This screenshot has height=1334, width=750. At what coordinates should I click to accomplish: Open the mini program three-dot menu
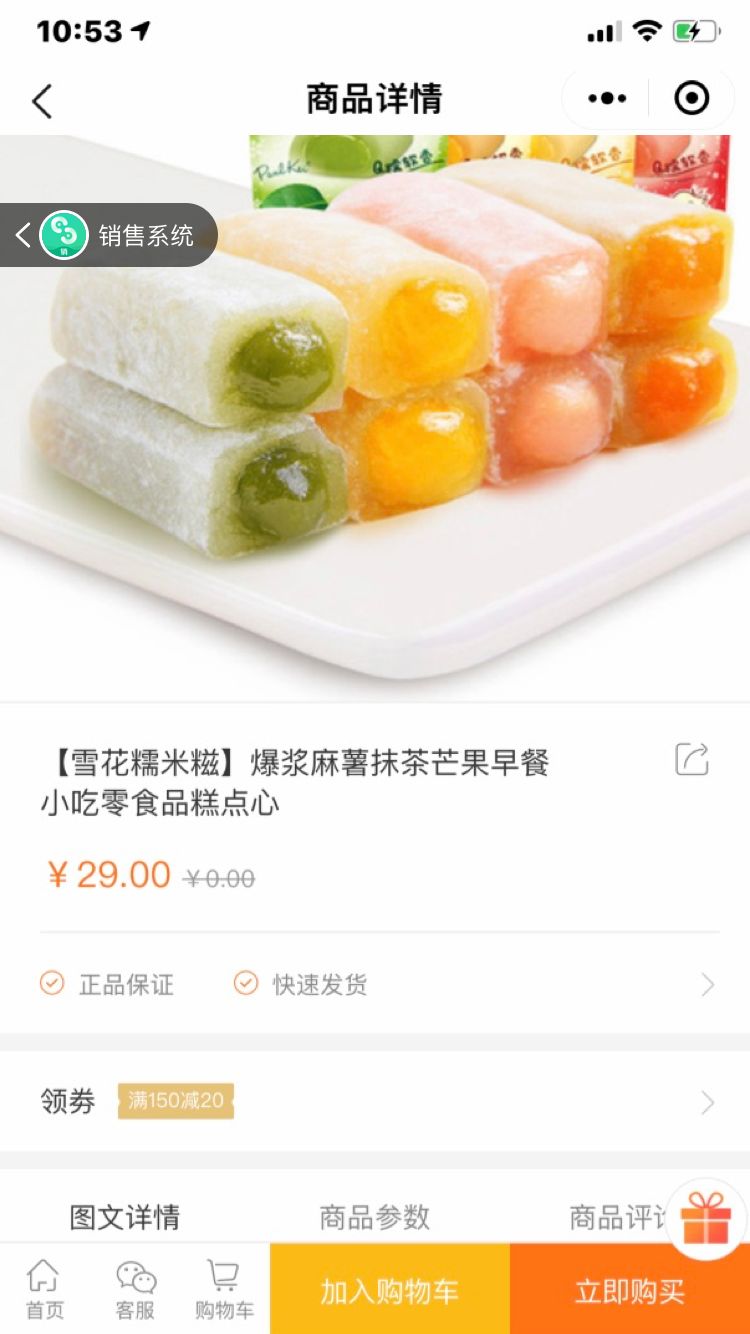click(607, 98)
